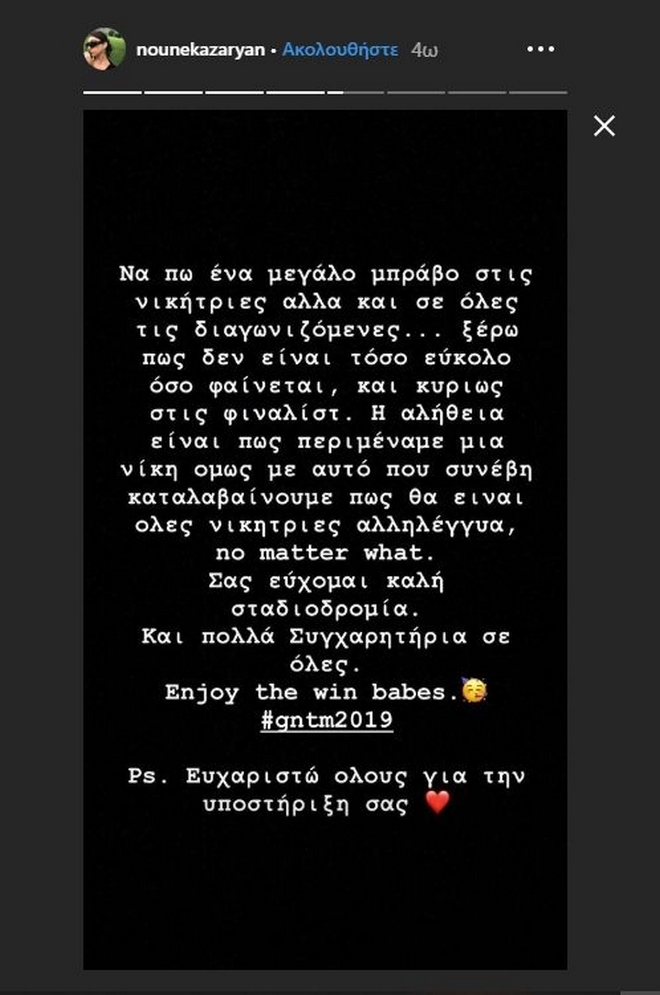The height and width of the screenshot is (995, 660).
Task: Open nounekazaryan's profile picture
Action: 104,49
